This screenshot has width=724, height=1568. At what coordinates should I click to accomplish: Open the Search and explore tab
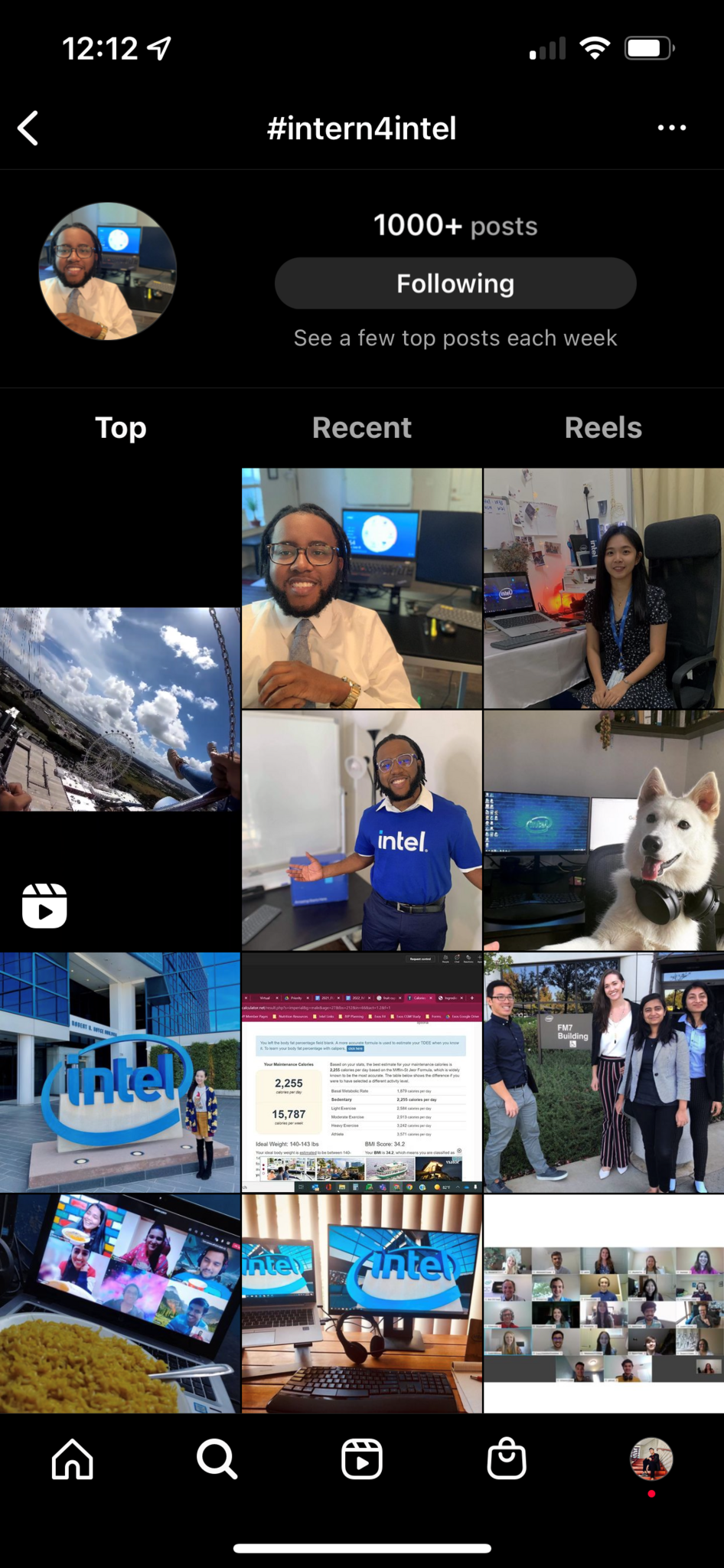tap(217, 1459)
